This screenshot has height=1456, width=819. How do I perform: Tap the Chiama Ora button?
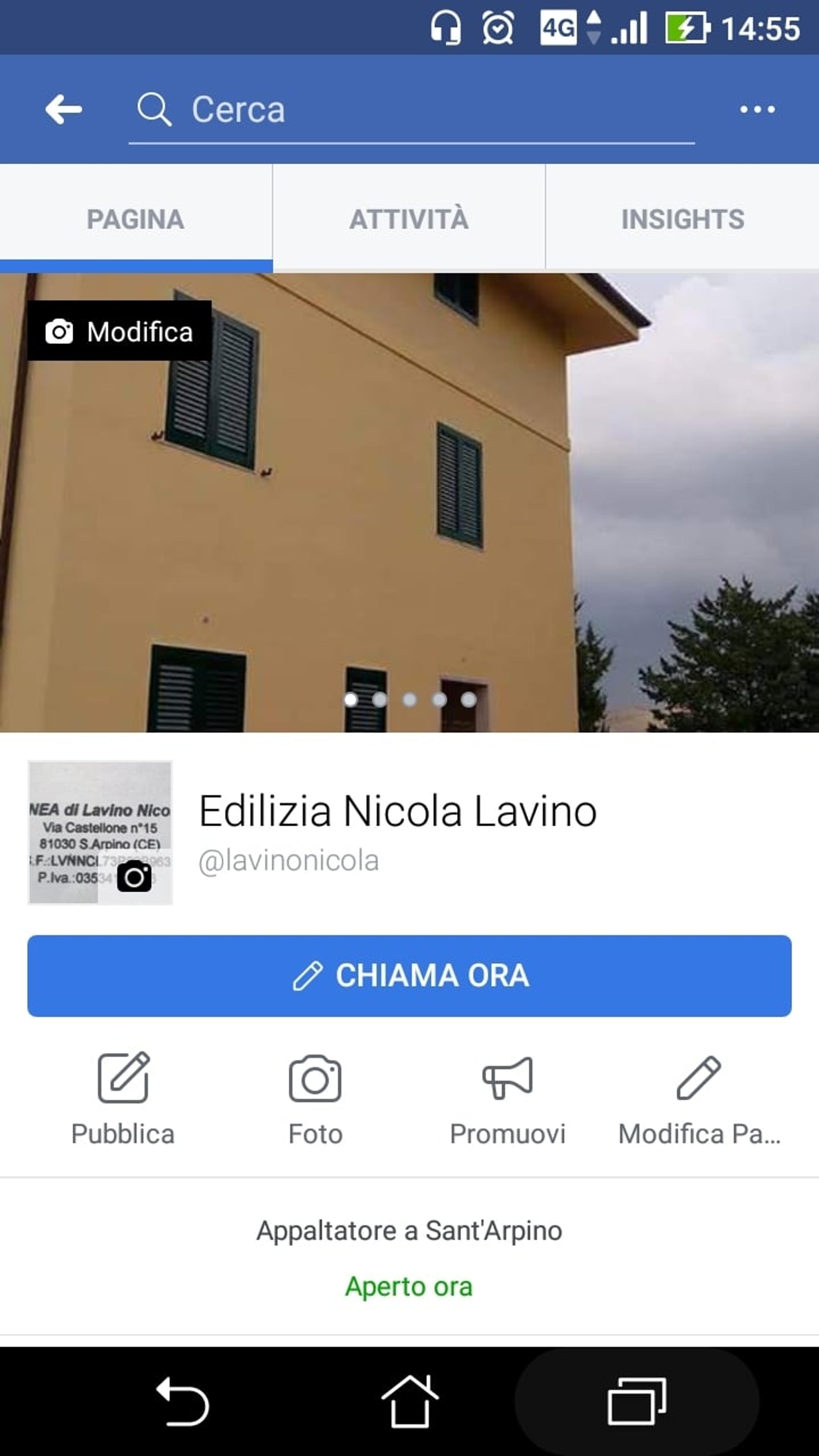coord(409,976)
